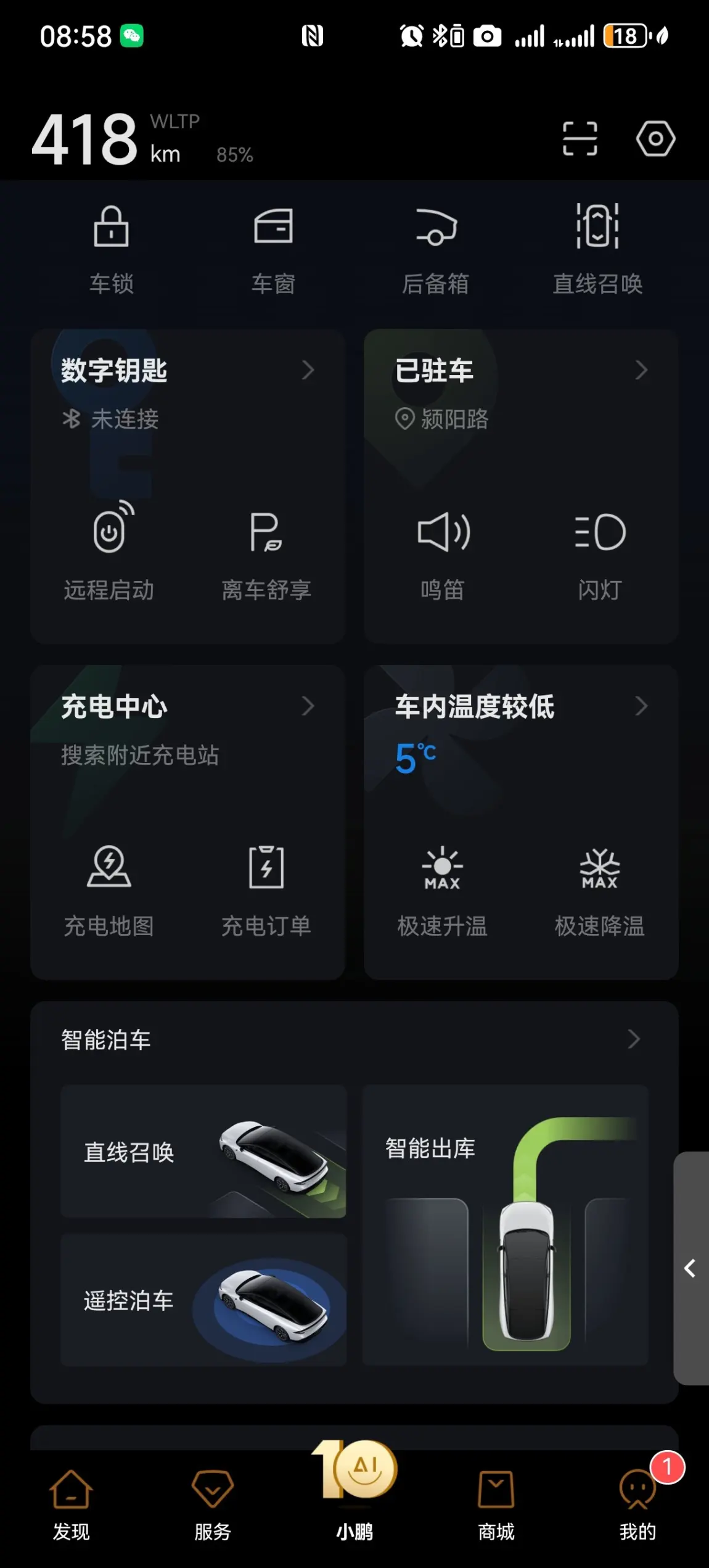Open the scan icon at top

[x=580, y=138]
